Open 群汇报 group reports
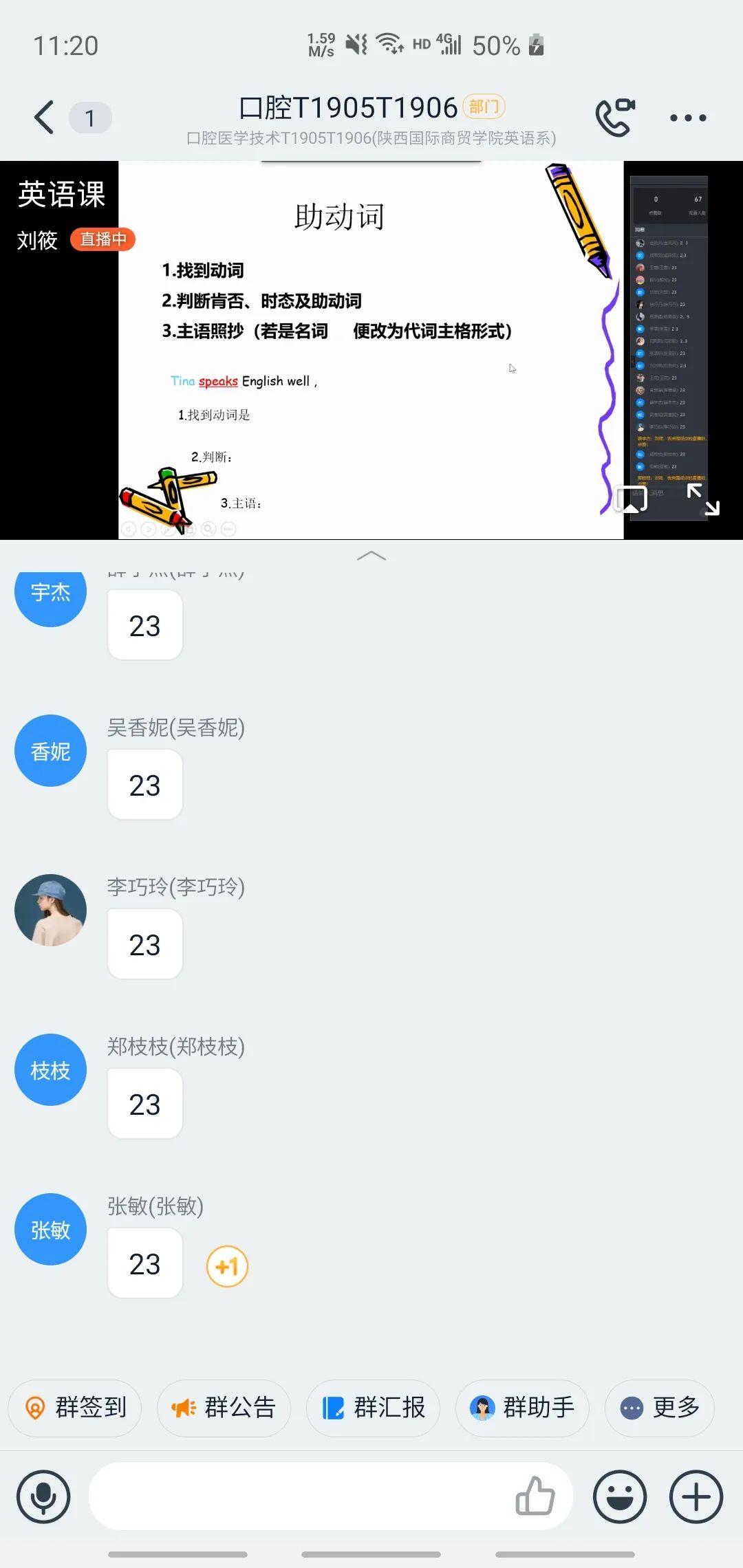This screenshot has width=743, height=1568. click(373, 1408)
